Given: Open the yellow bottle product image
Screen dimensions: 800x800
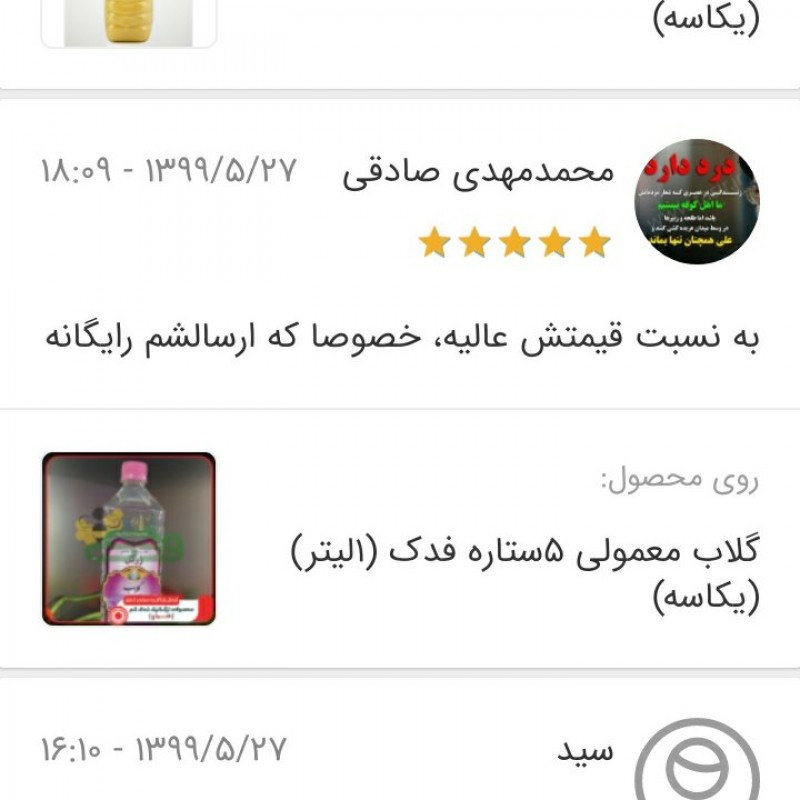Looking at the screenshot, I should 129,22.
